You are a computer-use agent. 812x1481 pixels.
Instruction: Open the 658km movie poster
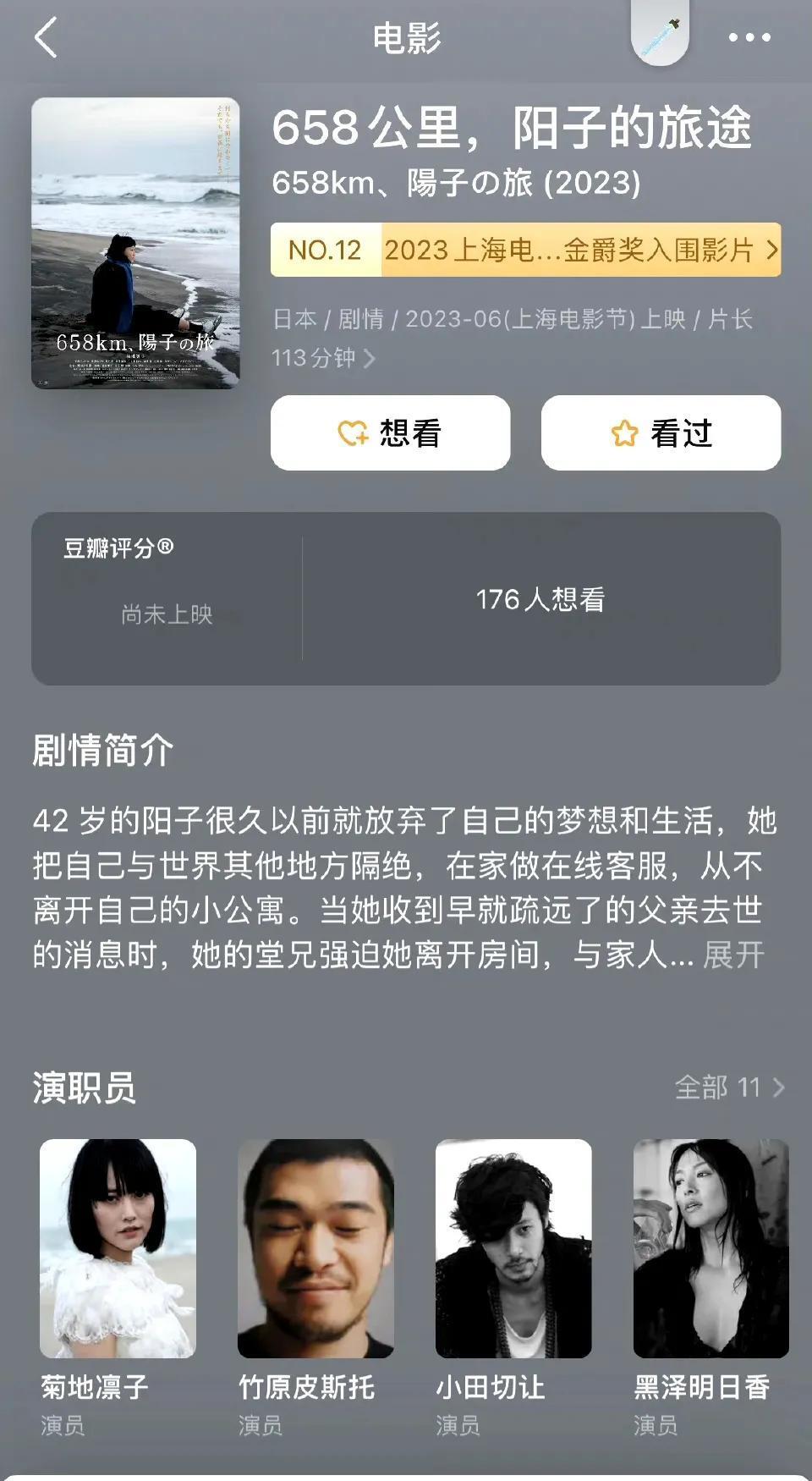pyautogui.click(x=135, y=244)
